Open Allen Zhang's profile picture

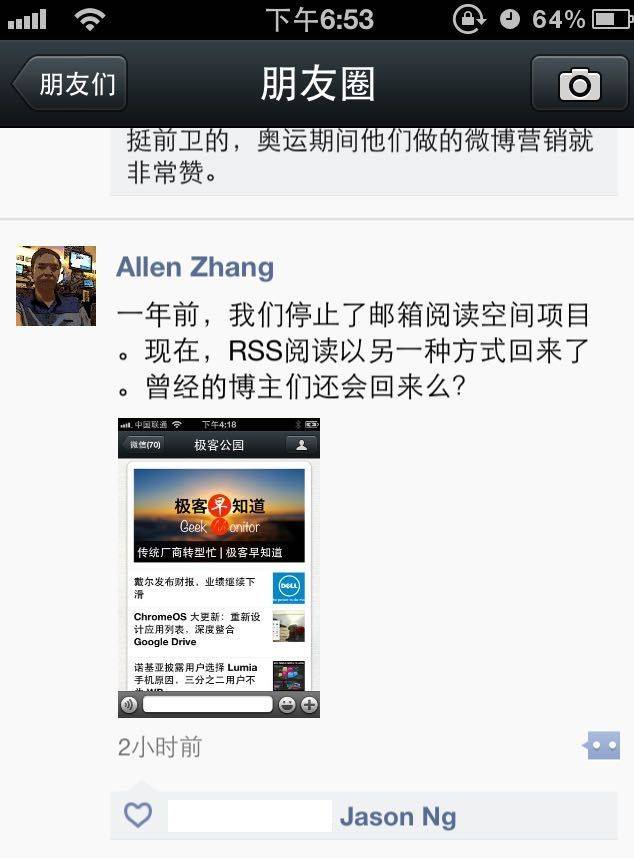coord(56,286)
